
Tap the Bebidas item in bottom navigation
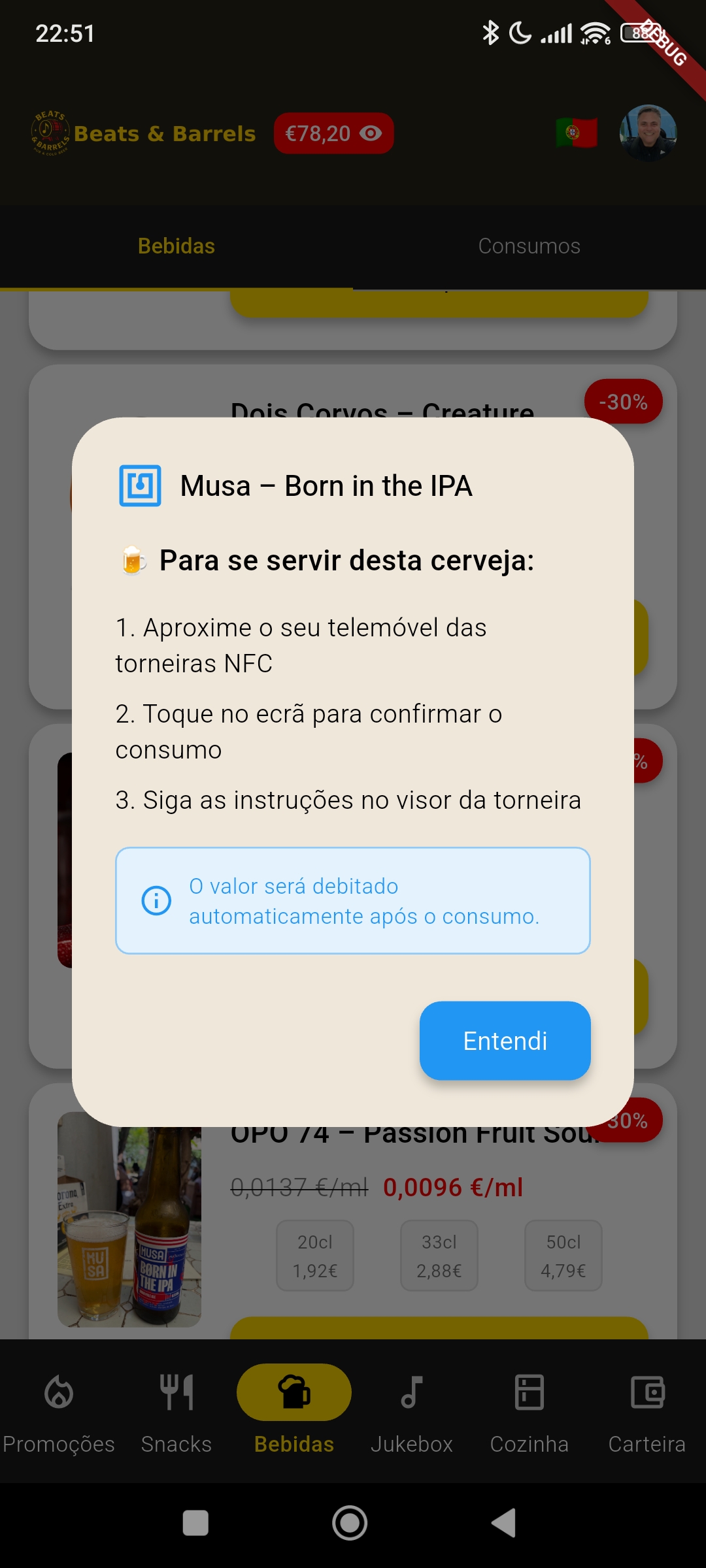click(x=294, y=1410)
